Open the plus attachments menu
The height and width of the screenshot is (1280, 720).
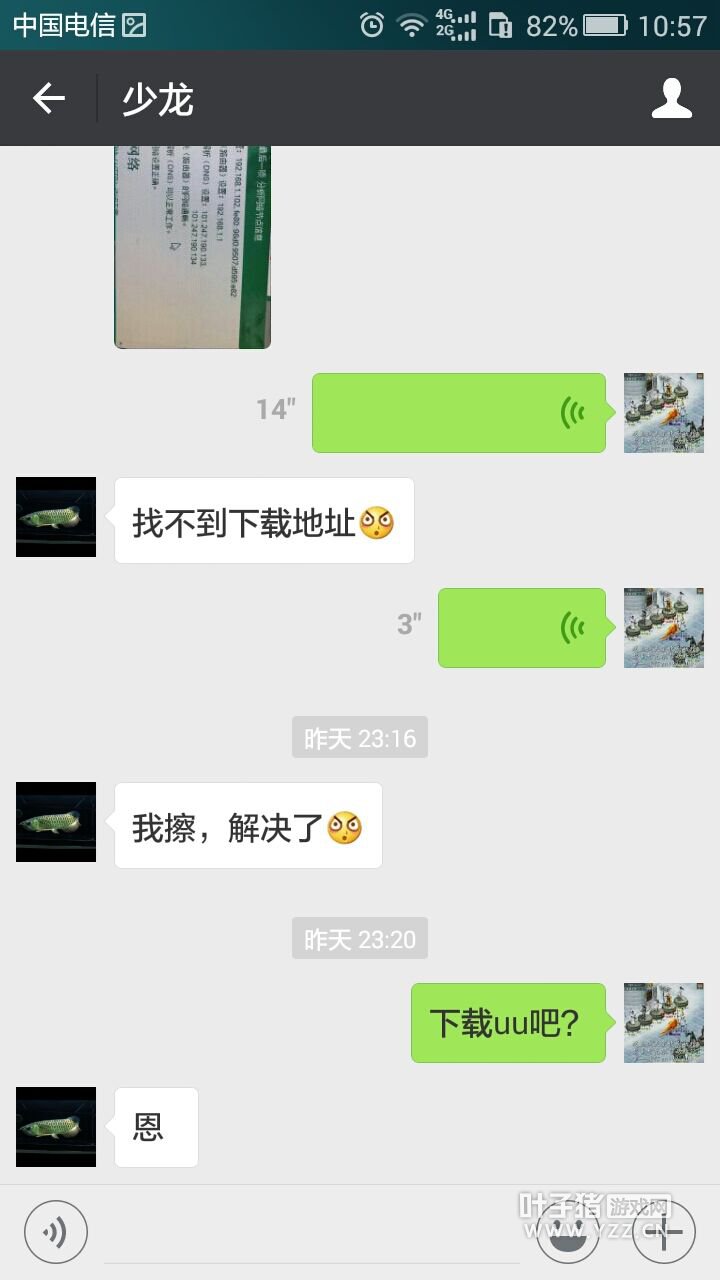point(664,1232)
